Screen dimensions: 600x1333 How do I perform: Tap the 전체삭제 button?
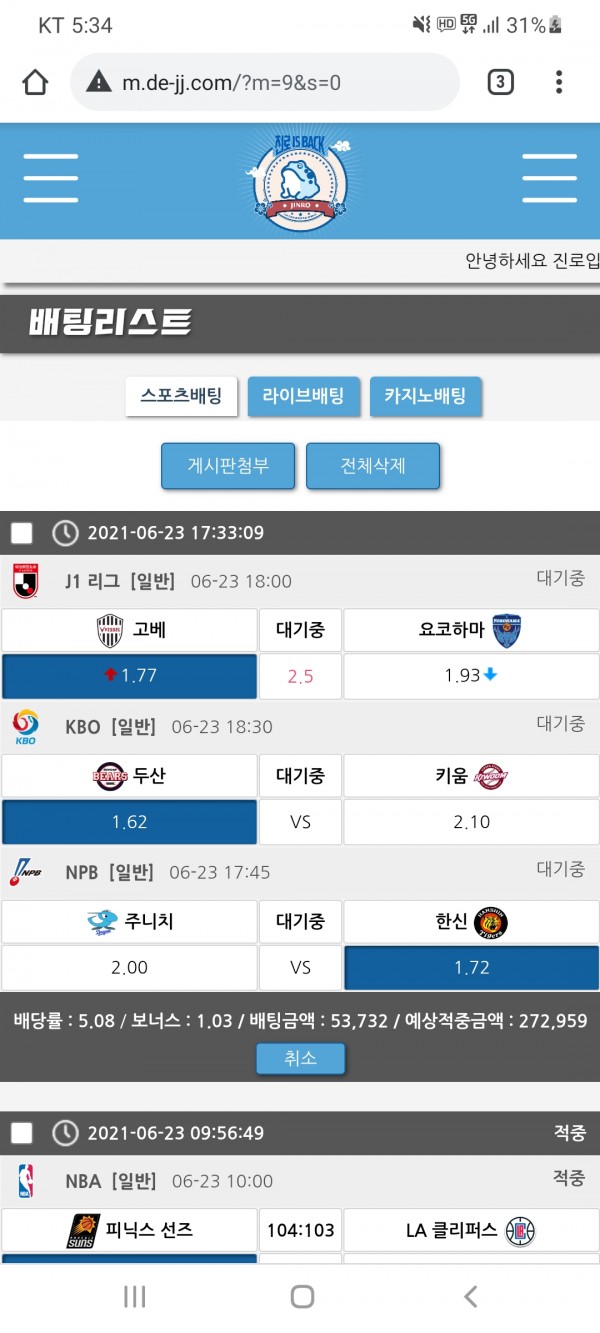373,466
